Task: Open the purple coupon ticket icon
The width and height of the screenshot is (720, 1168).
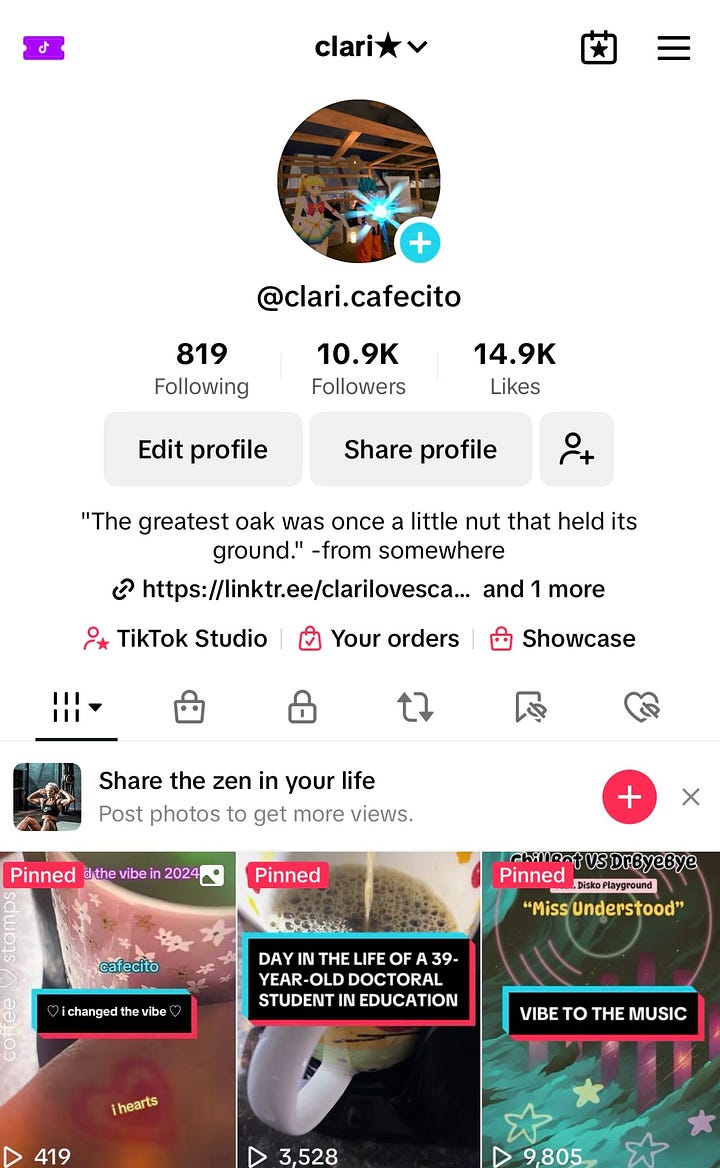Action: point(44,47)
